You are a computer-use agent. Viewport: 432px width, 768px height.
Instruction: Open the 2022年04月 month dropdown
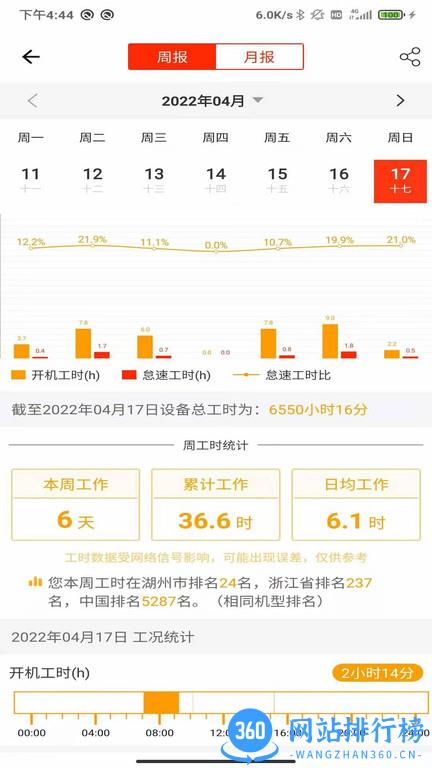[x=212, y=101]
